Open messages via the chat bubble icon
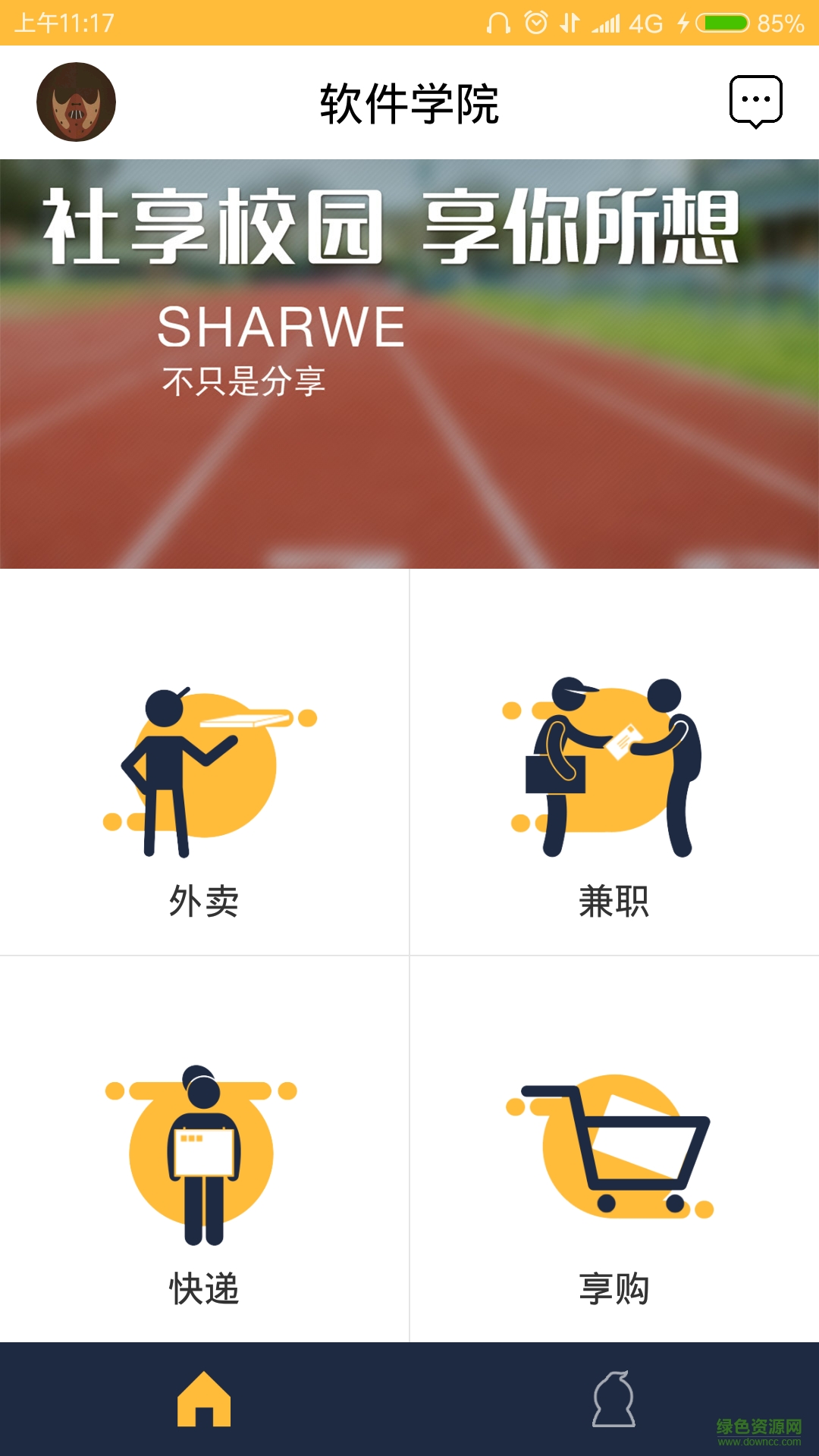 pos(755,99)
